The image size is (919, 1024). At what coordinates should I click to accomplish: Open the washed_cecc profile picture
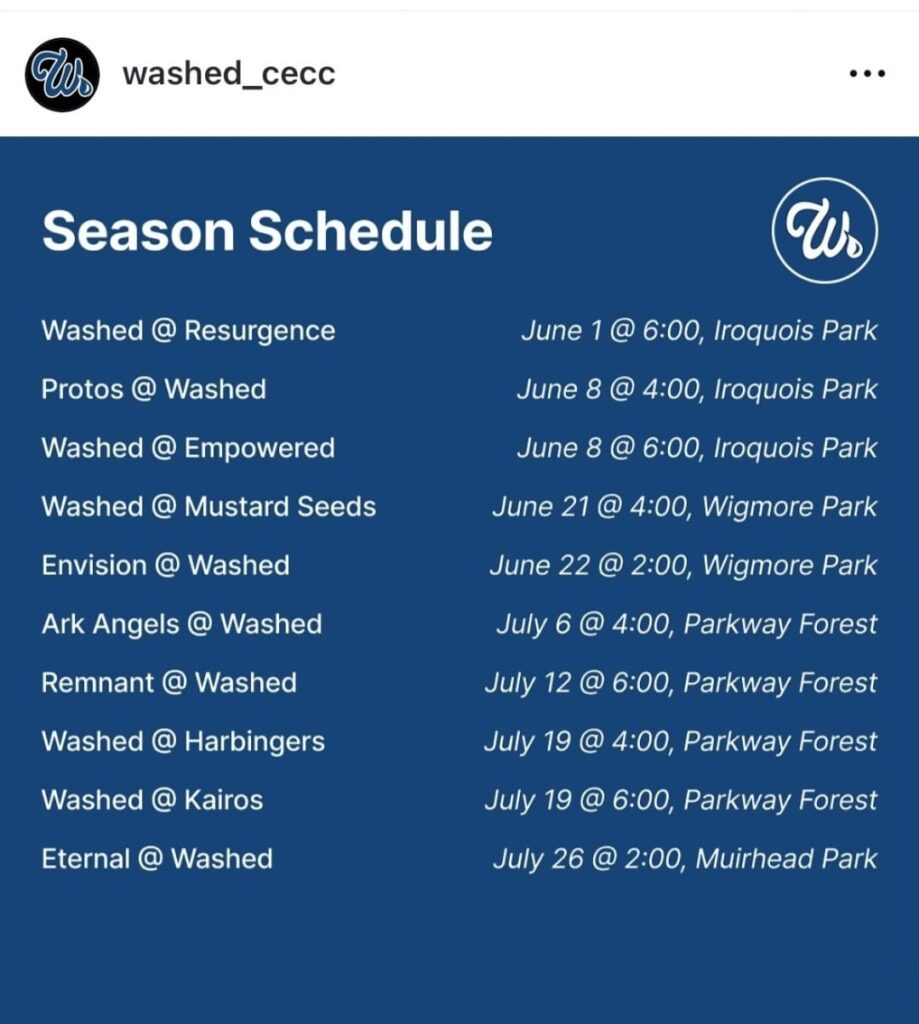coord(62,75)
